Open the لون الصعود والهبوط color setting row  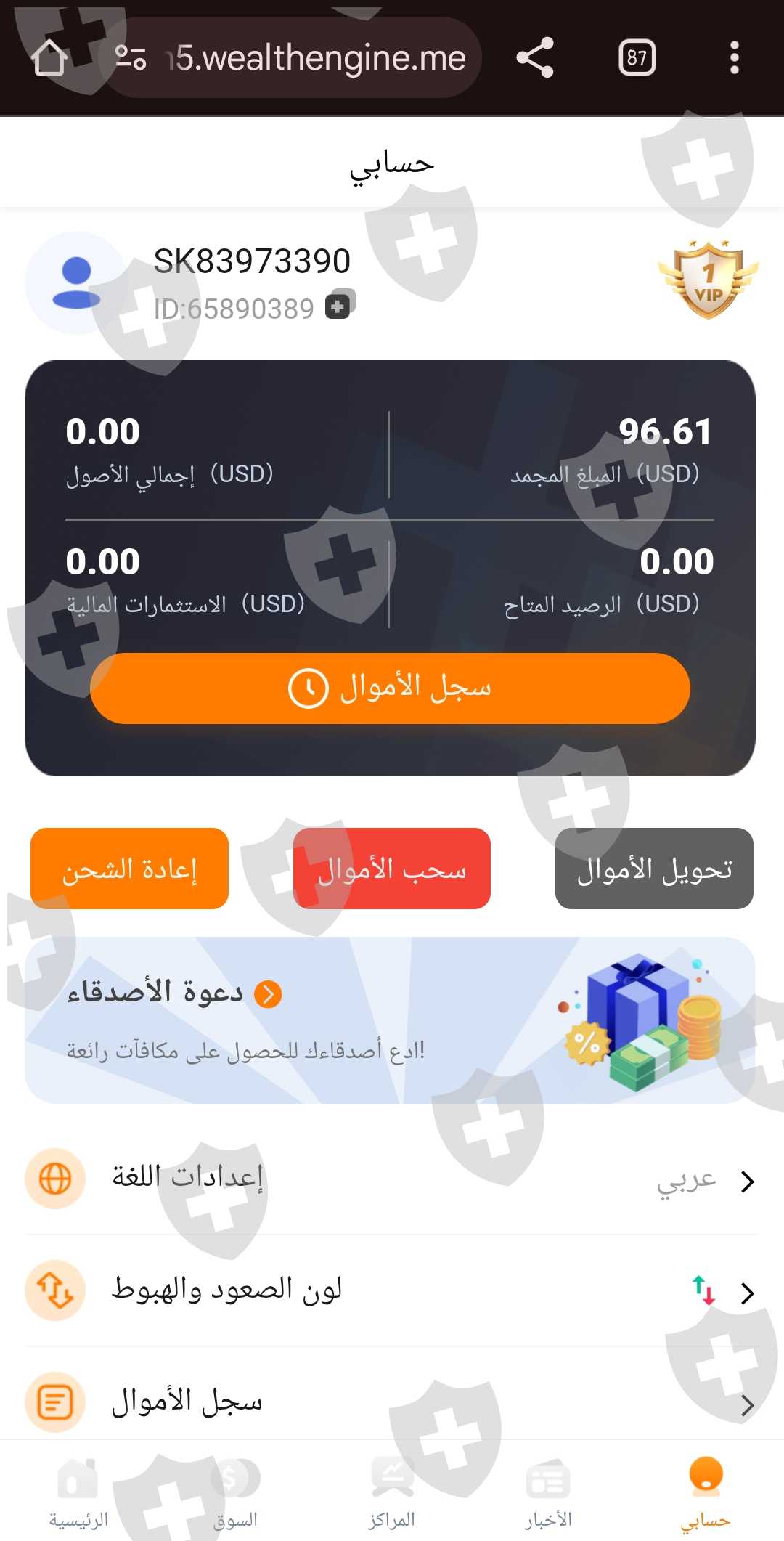(391, 1290)
